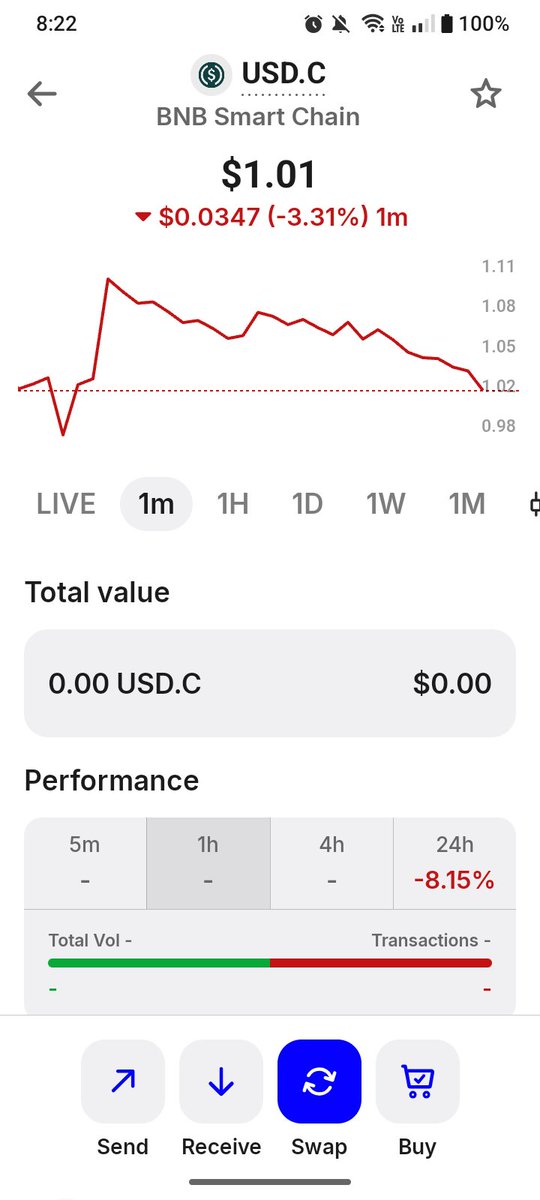
Task: Add USD.C to favorites with the star
Action: point(486,94)
